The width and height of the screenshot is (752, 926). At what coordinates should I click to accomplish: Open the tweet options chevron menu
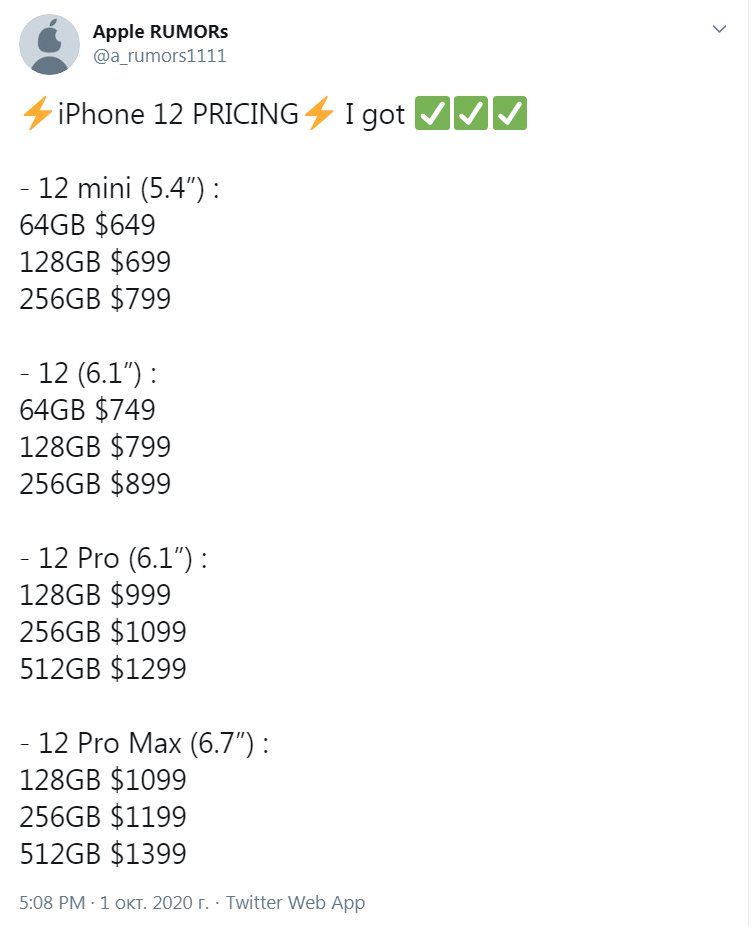point(719,30)
